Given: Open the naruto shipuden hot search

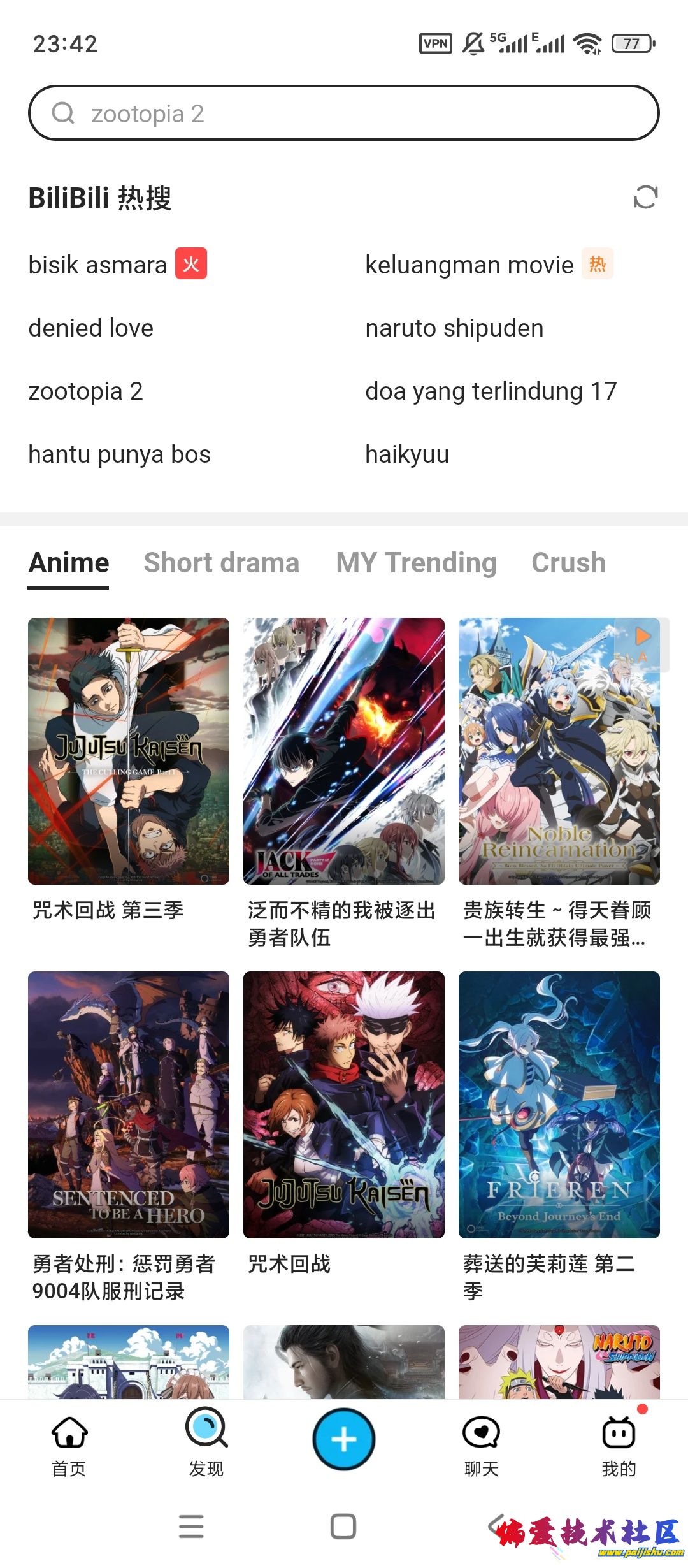Looking at the screenshot, I should (x=454, y=328).
